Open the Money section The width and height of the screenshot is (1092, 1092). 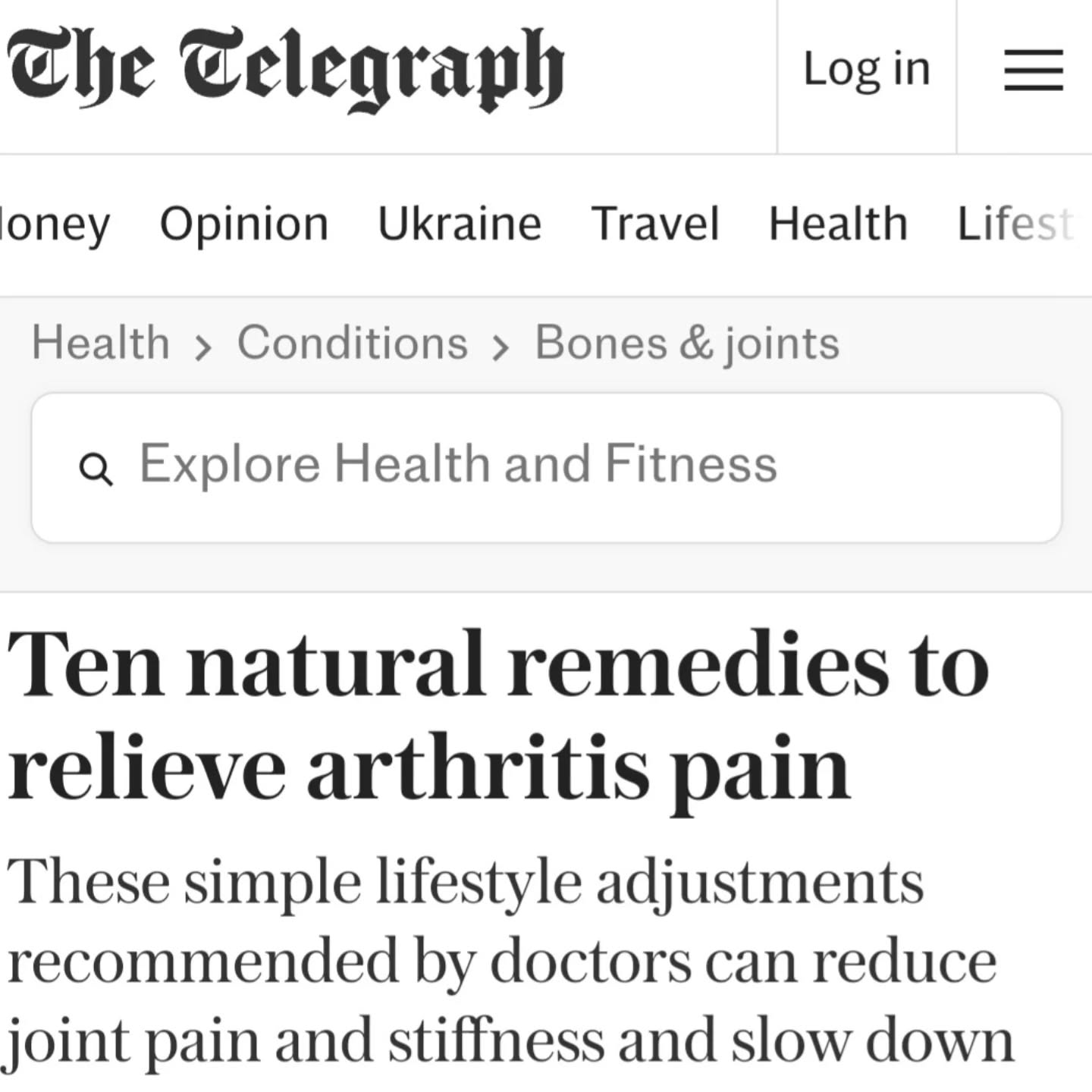53,224
